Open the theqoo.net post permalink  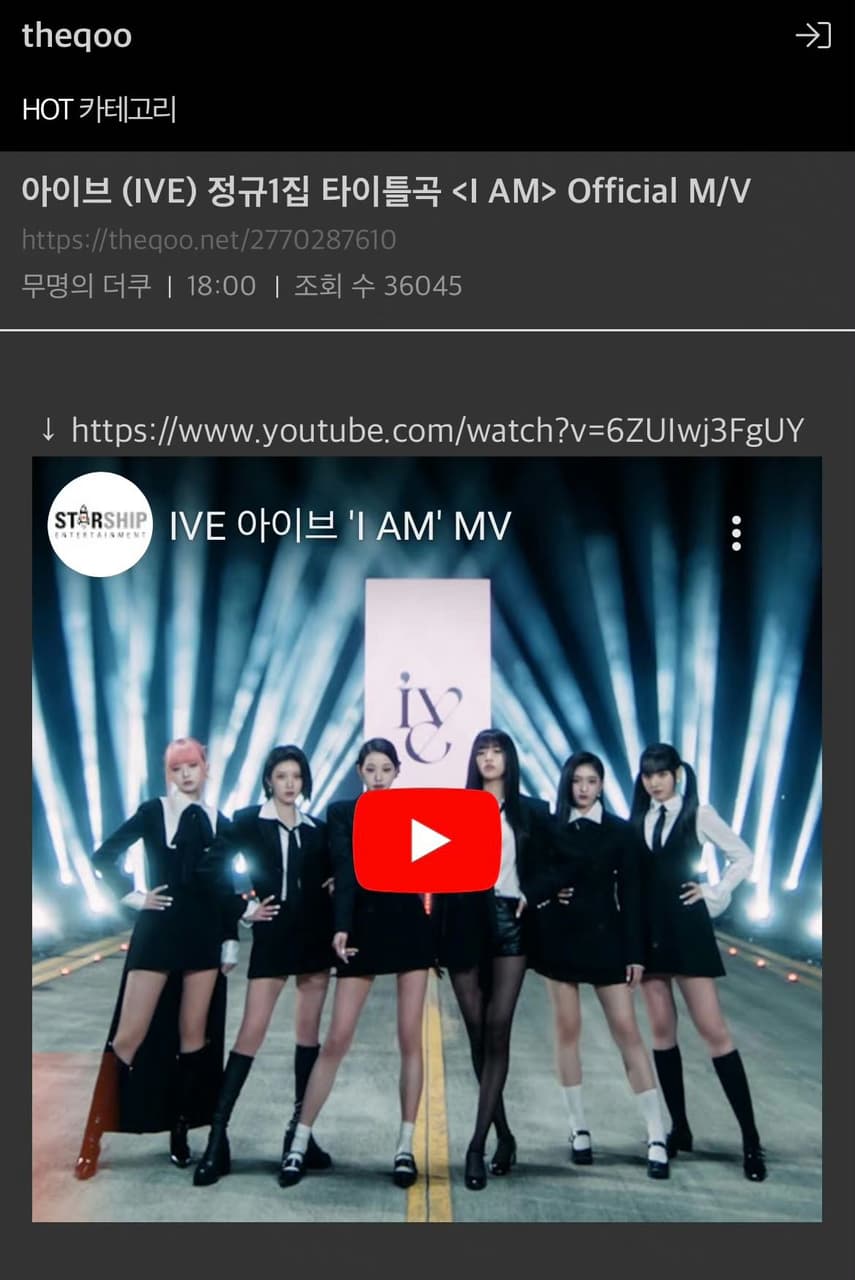coord(208,240)
